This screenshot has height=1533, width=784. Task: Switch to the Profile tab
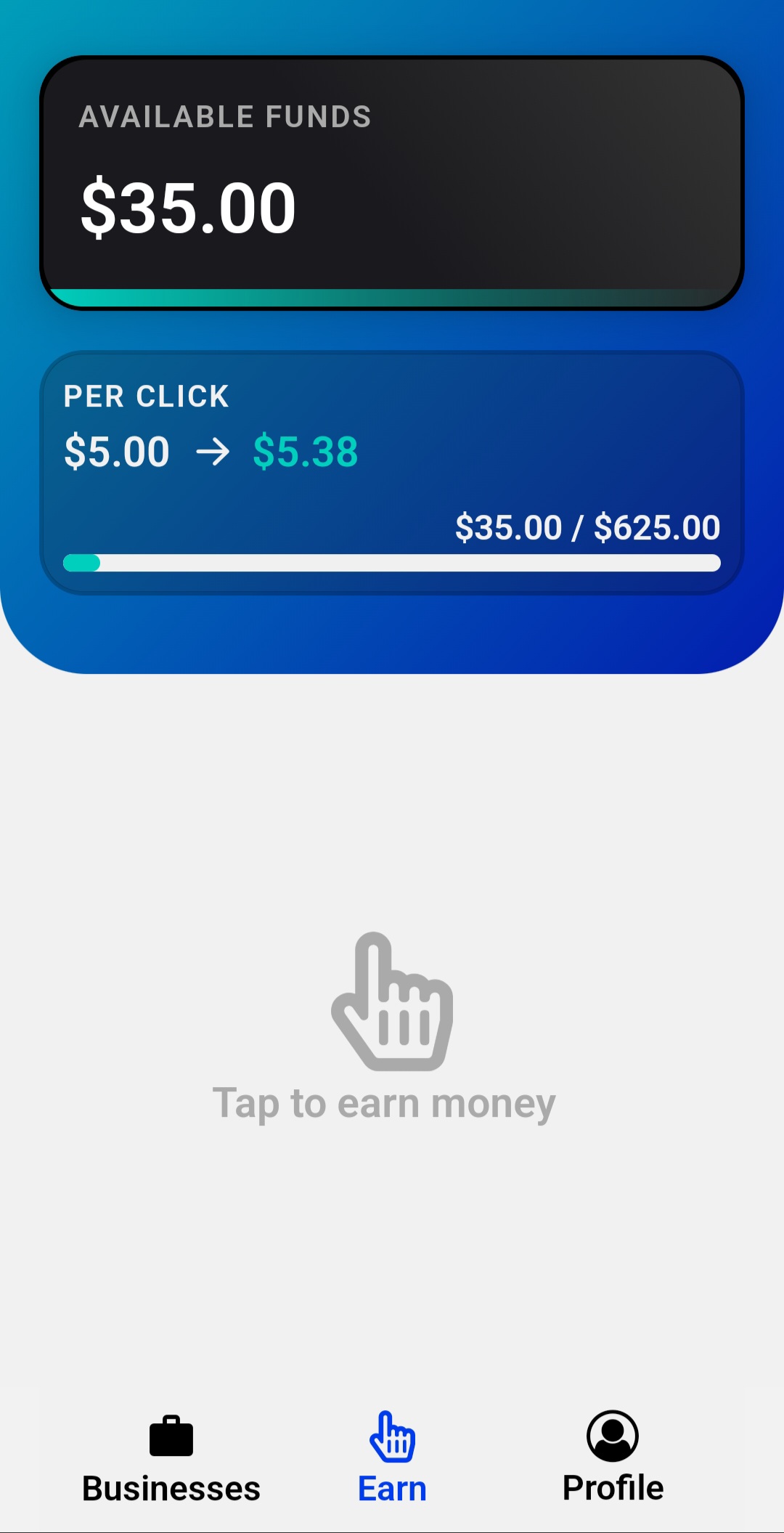pyautogui.click(x=613, y=1459)
